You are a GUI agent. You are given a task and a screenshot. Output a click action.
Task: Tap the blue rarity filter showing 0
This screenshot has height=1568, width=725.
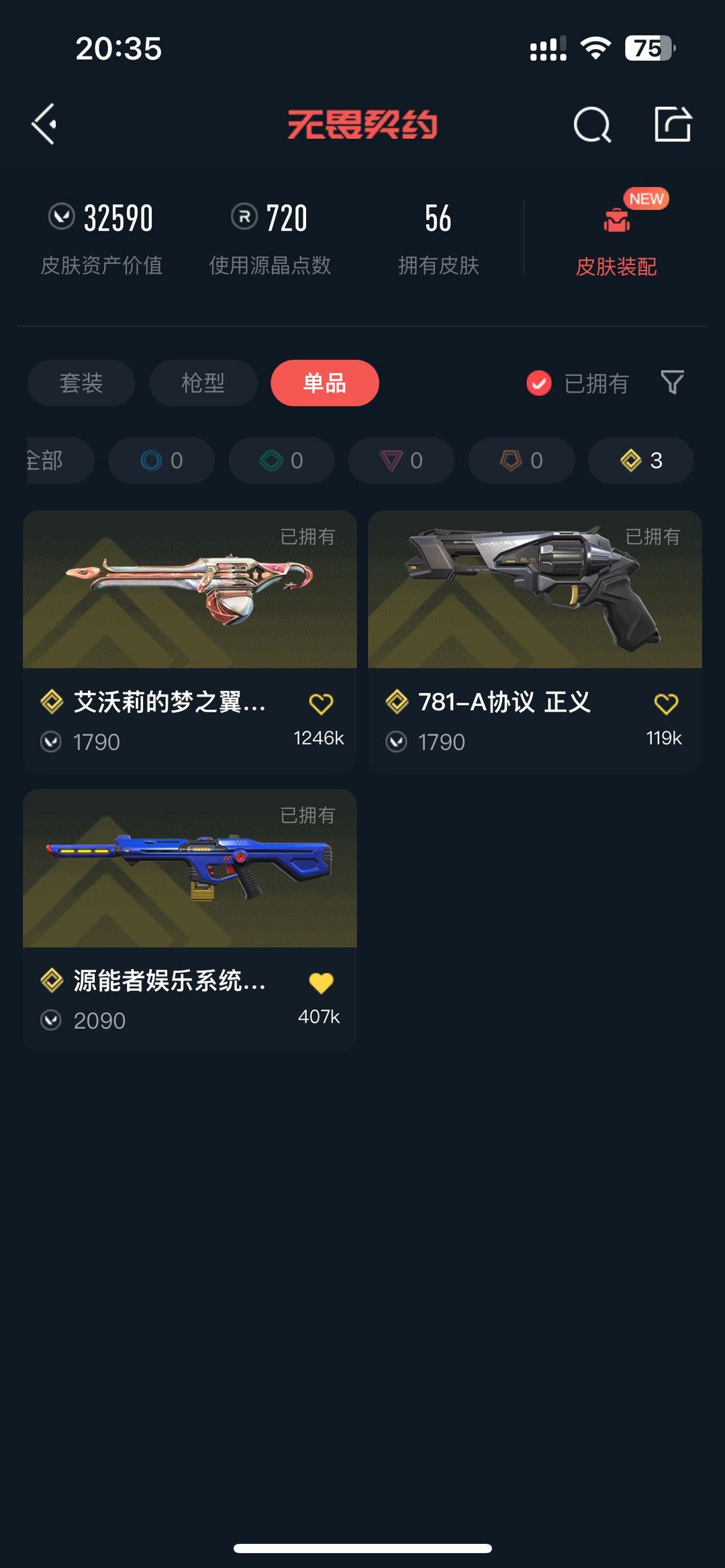click(x=160, y=461)
